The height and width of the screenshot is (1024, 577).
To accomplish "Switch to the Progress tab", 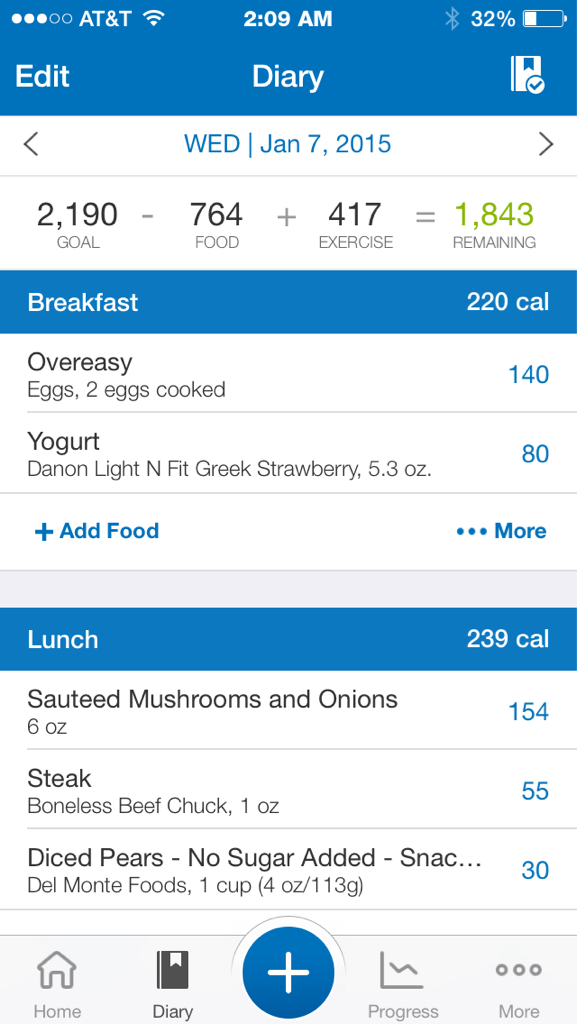I will click(403, 982).
